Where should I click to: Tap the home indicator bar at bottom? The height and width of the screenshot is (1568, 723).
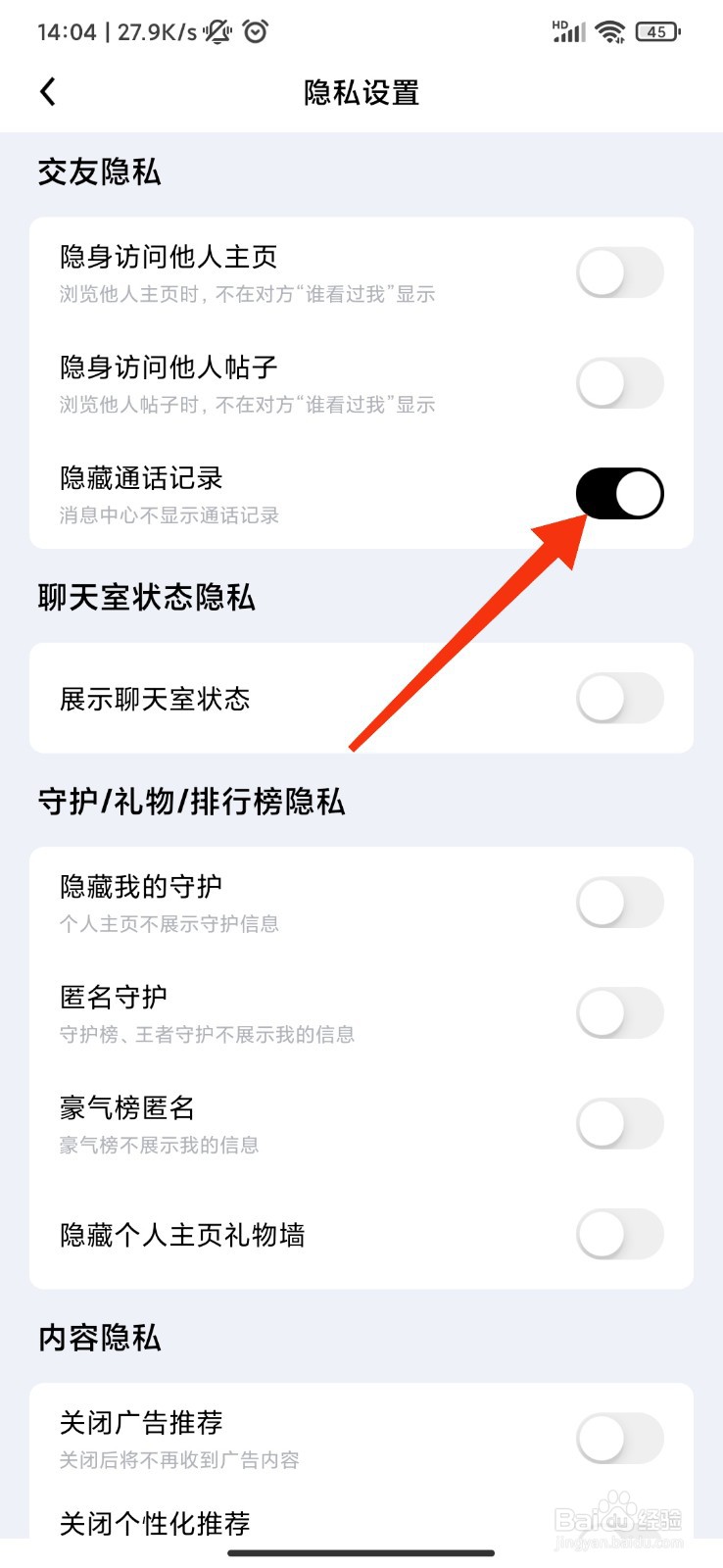click(x=361, y=1552)
